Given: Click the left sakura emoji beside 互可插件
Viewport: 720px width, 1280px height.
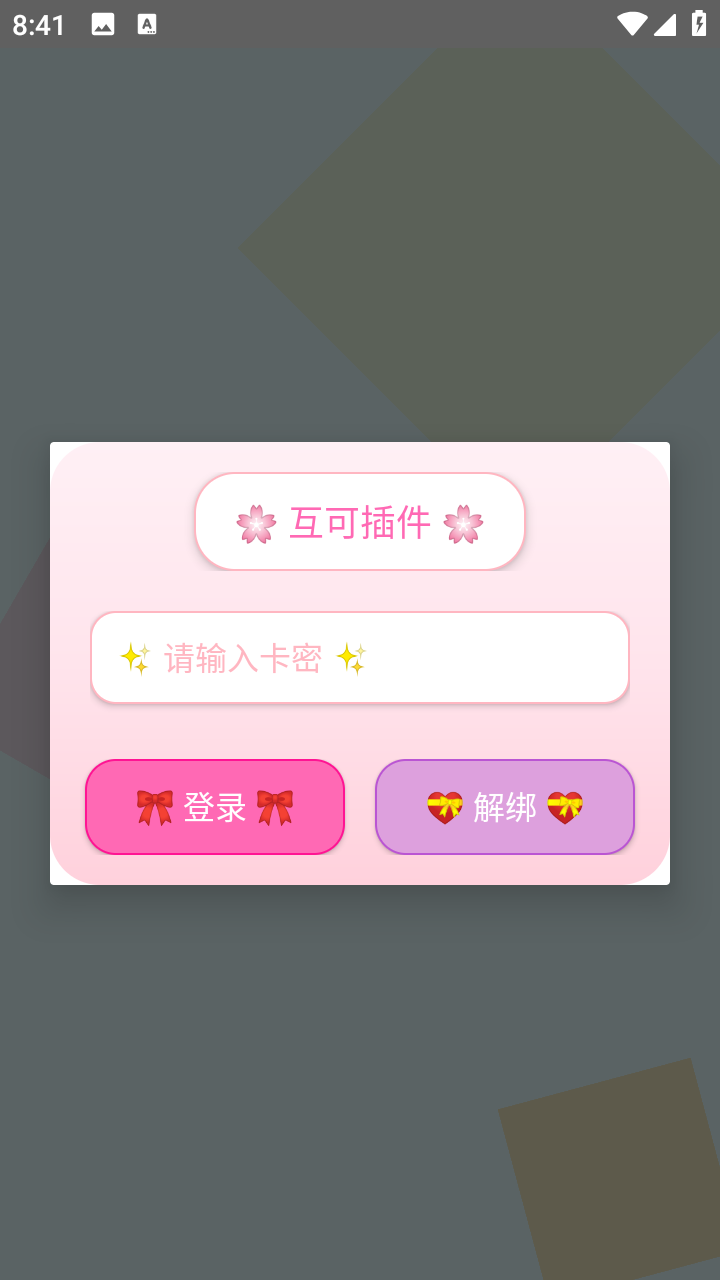Looking at the screenshot, I should pos(256,521).
